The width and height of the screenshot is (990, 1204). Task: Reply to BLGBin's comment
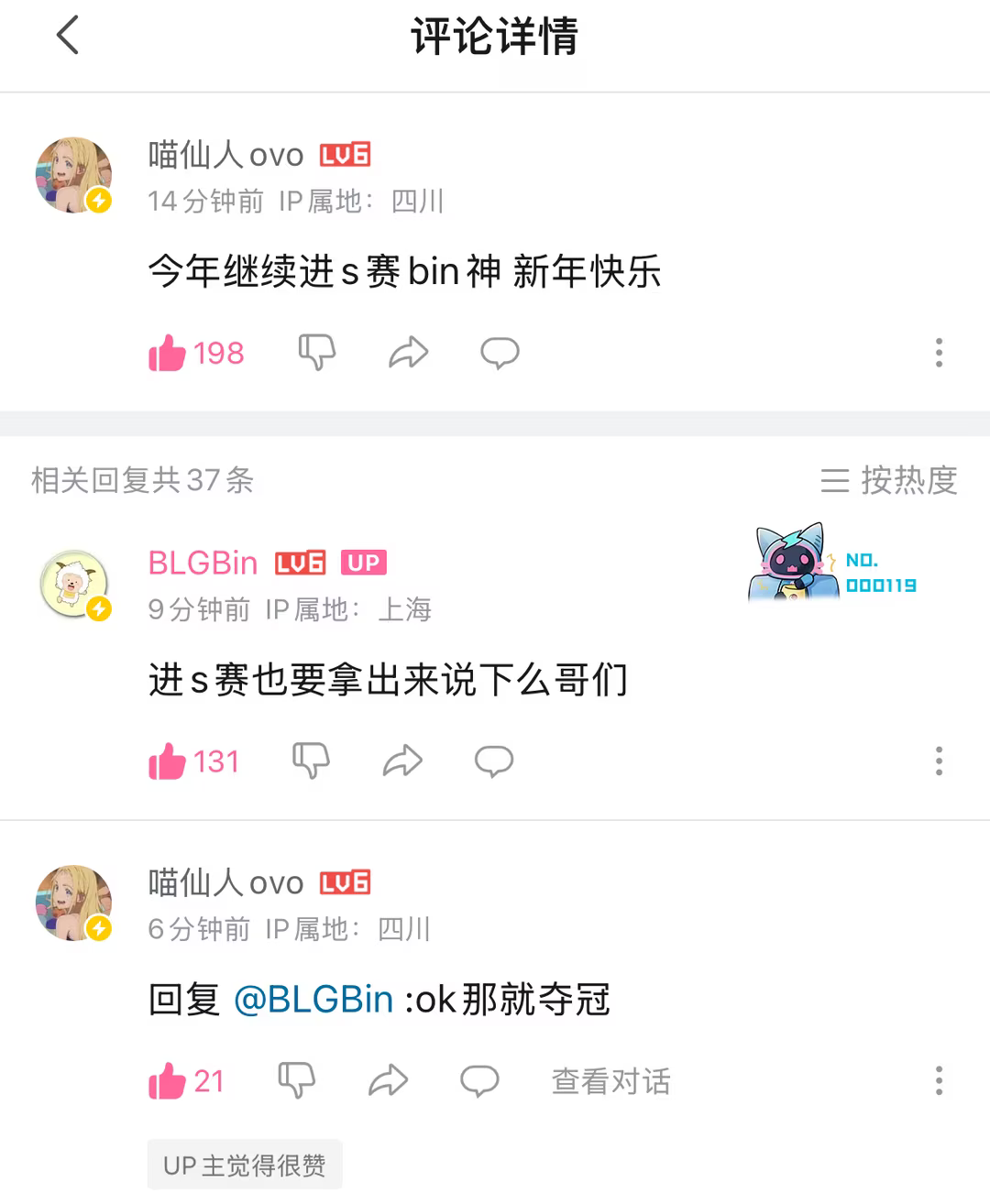pyautogui.click(x=494, y=761)
